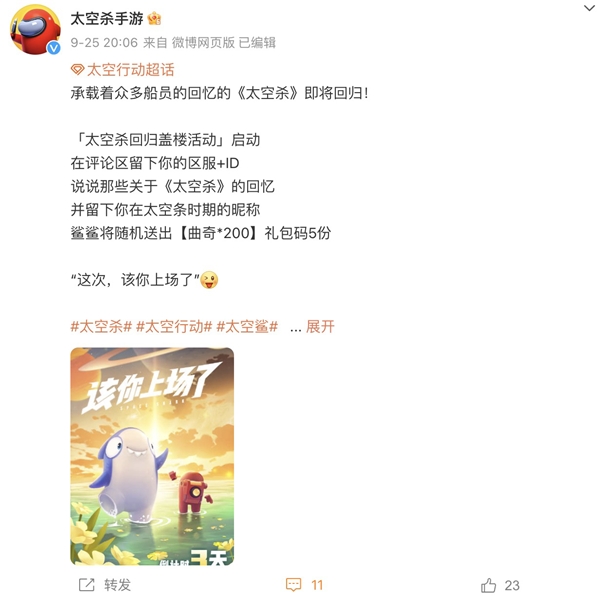Screen dimensions: 600x606
Task: Open the 太空杀手游 username link
Action: 106,19
